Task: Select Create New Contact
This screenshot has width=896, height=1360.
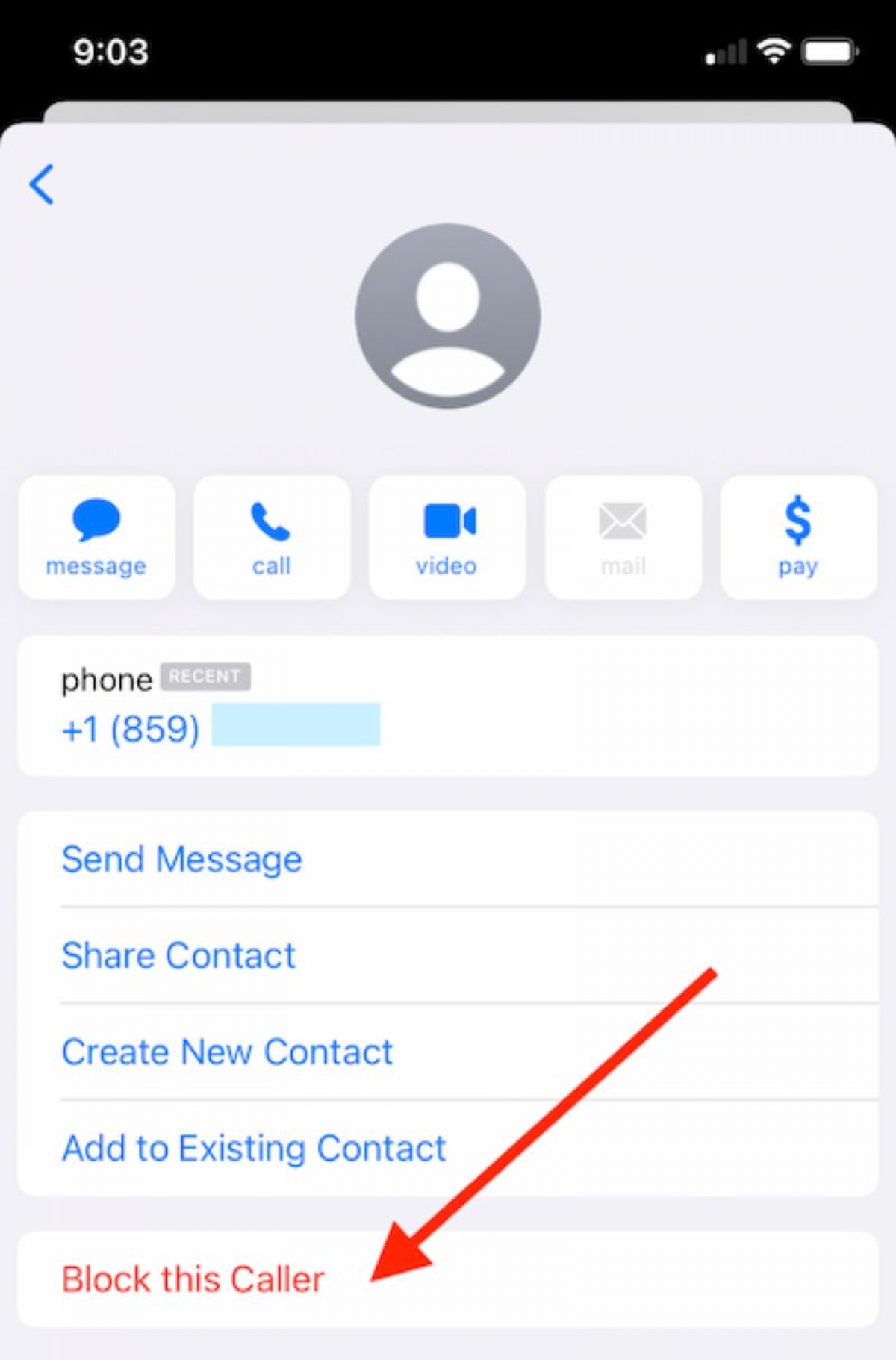Action: tap(227, 1052)
